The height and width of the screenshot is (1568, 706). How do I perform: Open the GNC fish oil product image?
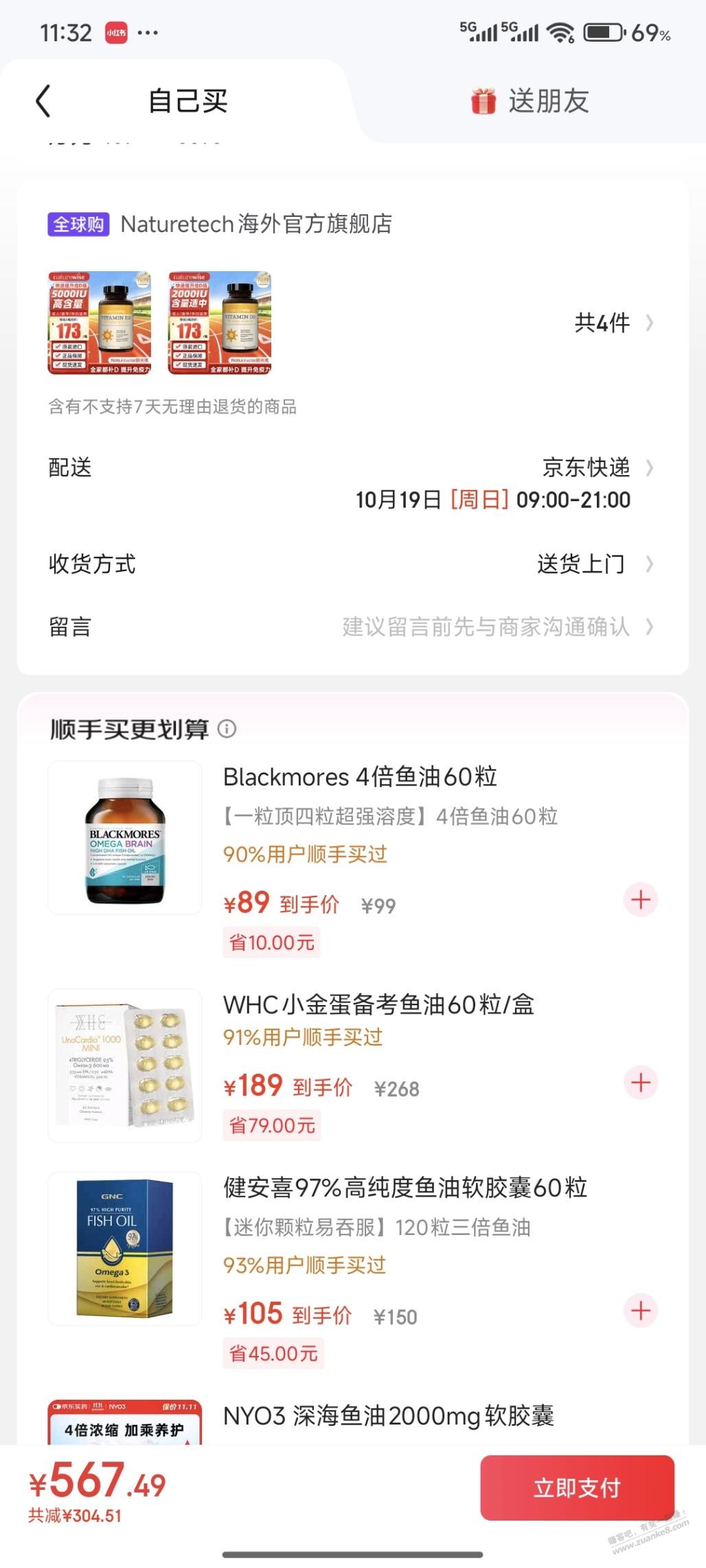125,1248
